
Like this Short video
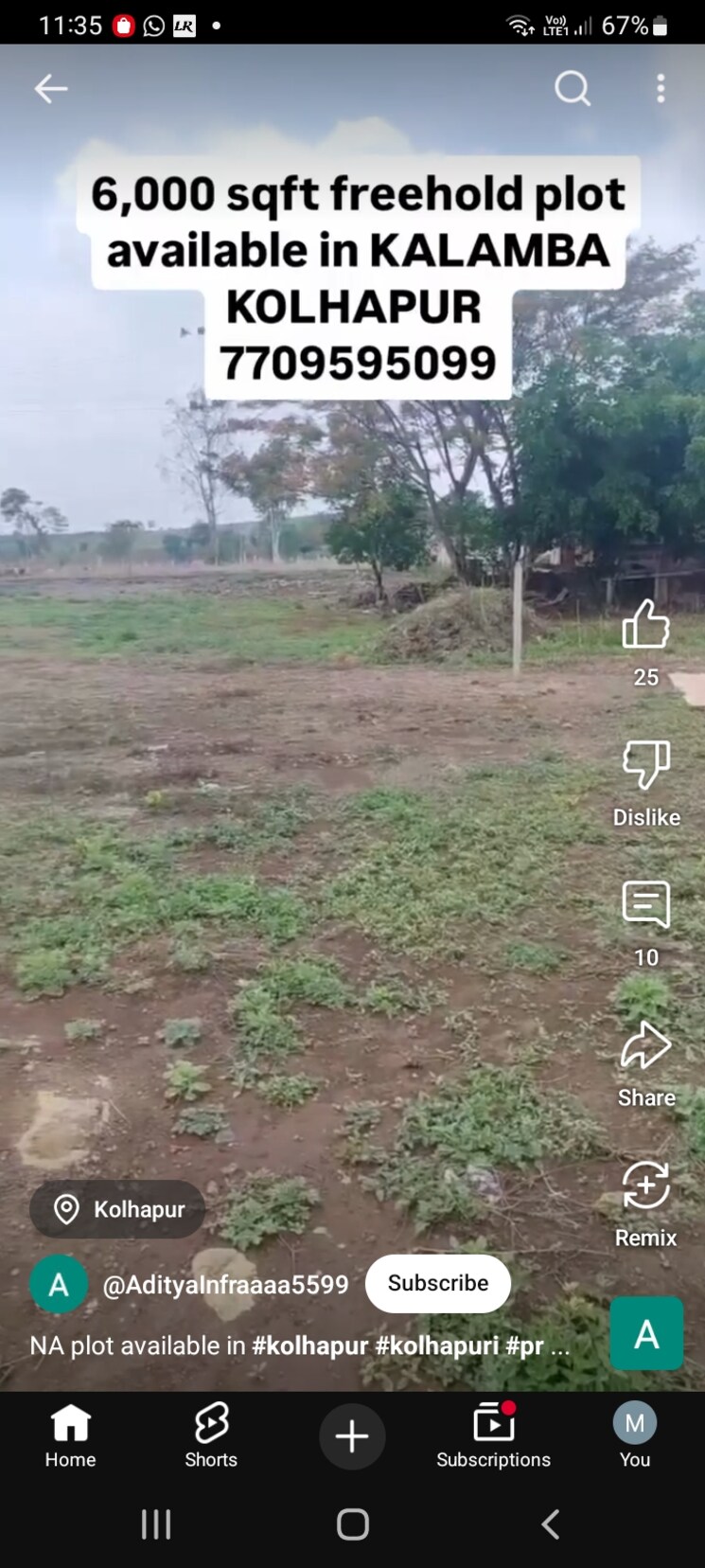point(645,625)
